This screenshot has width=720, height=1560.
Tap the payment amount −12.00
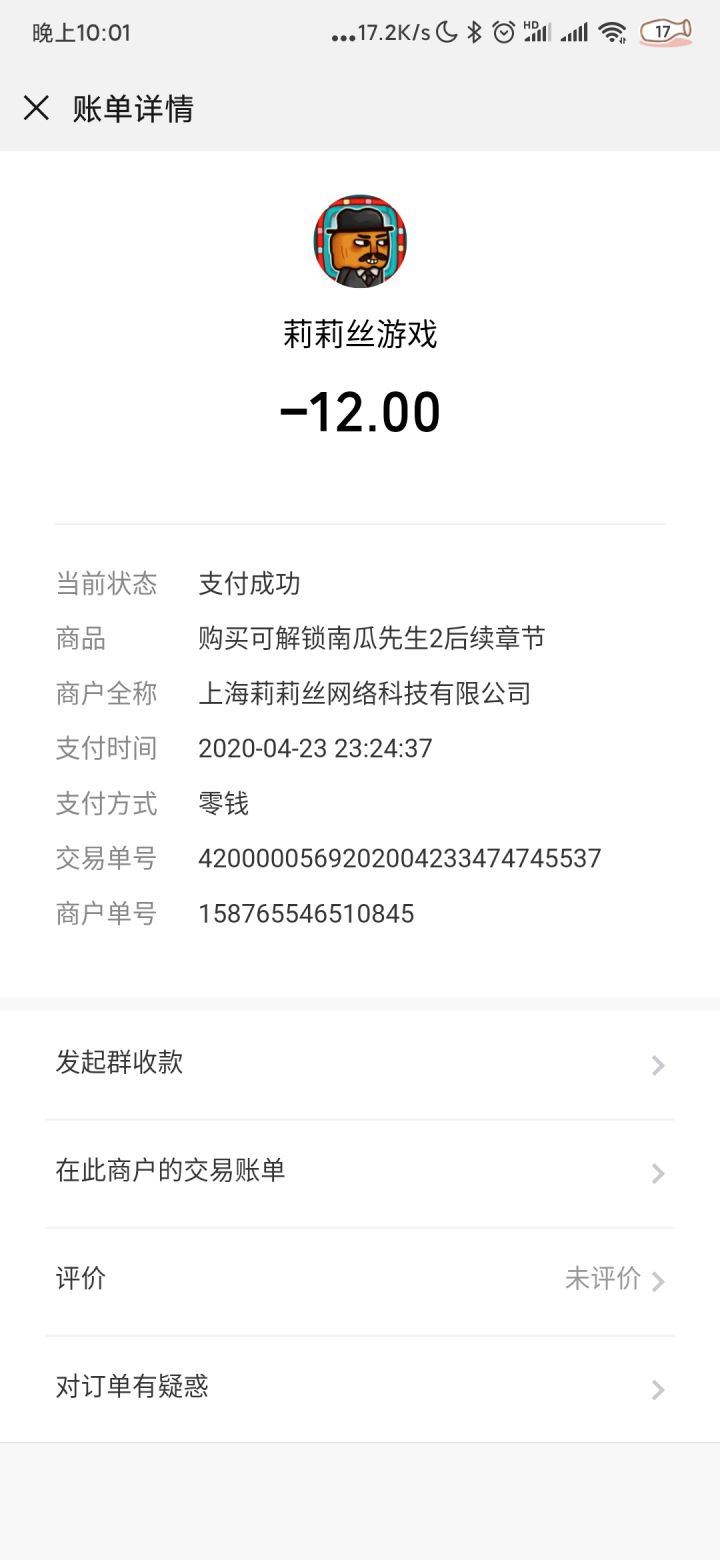pos(360,410)
